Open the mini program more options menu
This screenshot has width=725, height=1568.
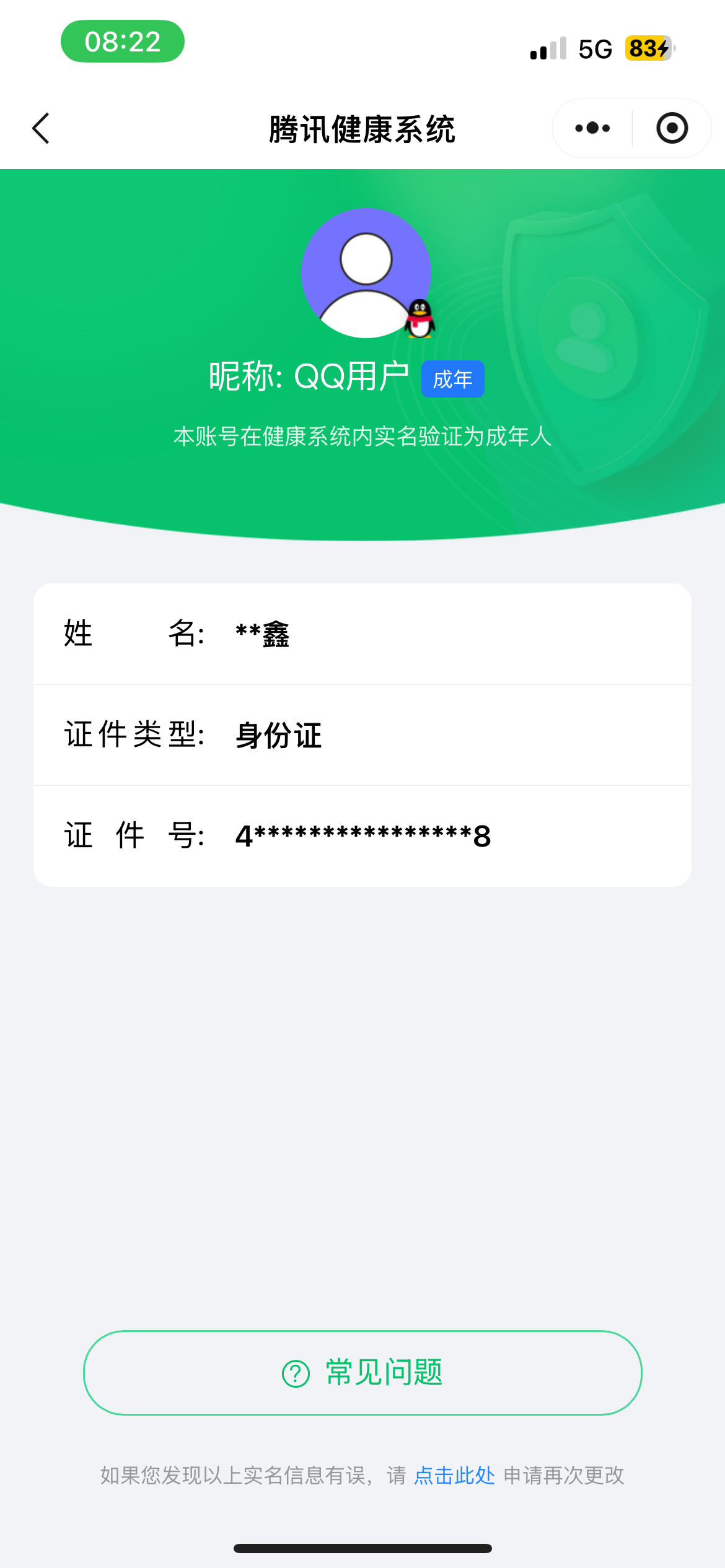(592, 128)
